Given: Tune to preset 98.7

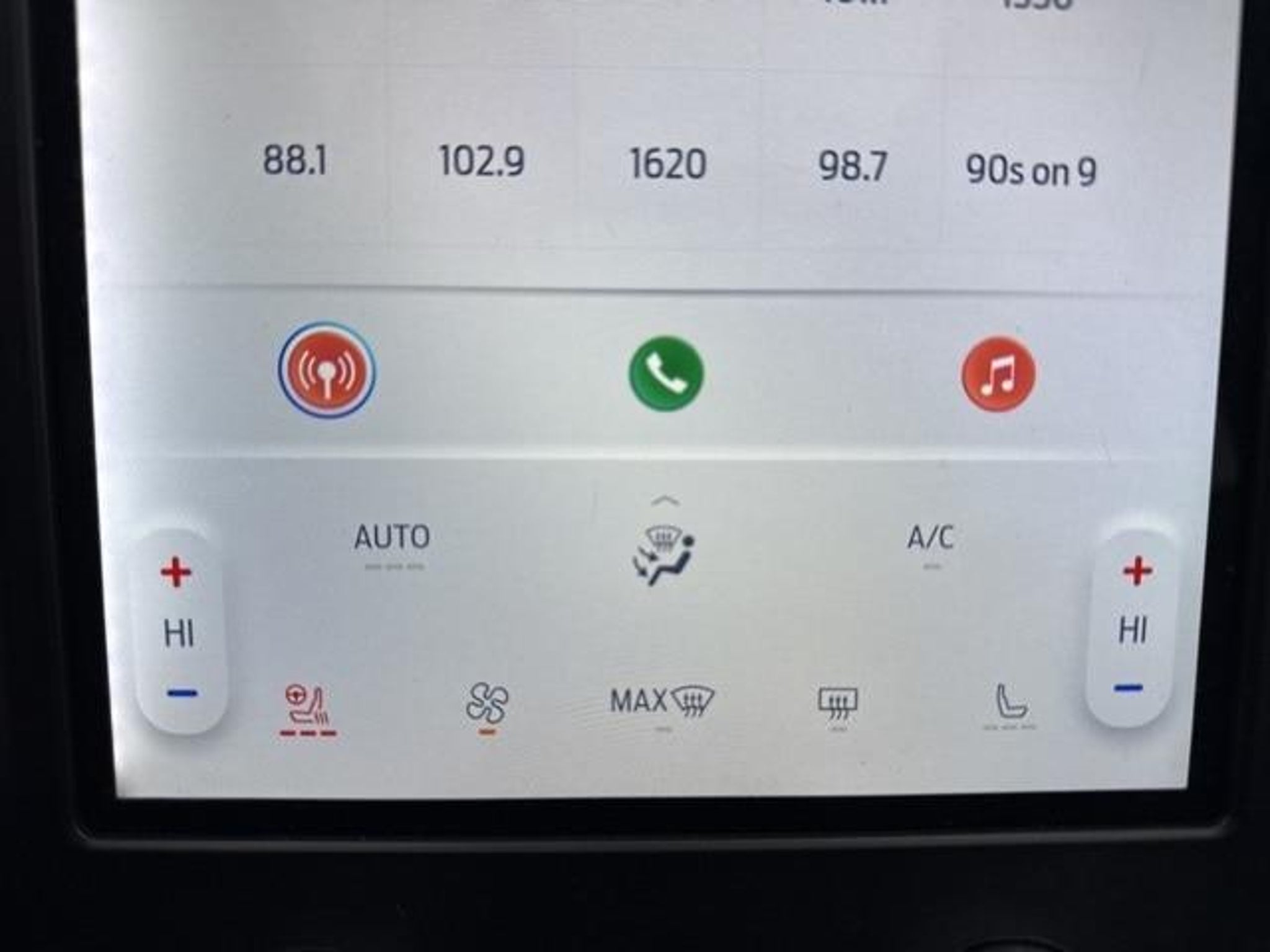Looking at the screenshot, I should 852,167.
